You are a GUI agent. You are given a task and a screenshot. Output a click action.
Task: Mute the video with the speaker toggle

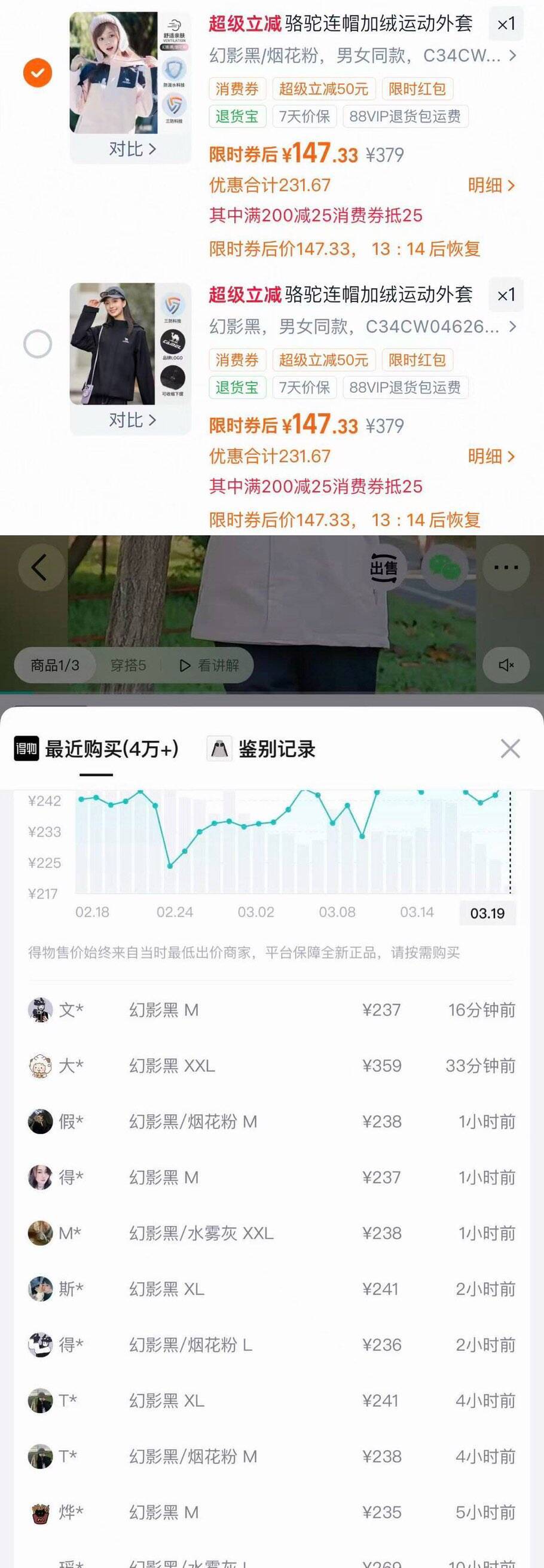click(x=506, y=666)
